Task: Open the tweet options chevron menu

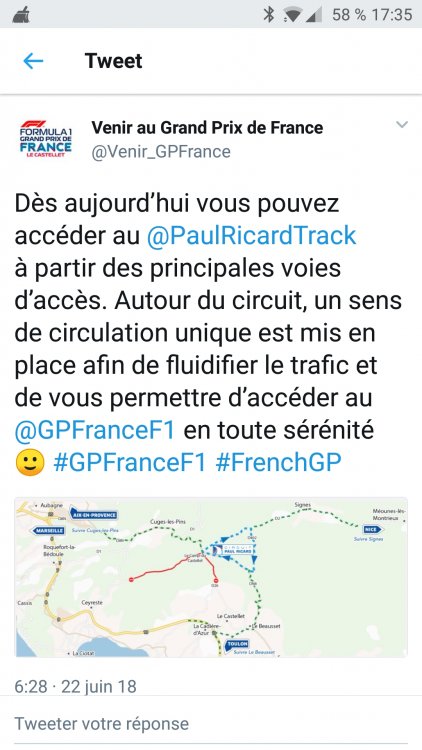Action: coord(402,125)
